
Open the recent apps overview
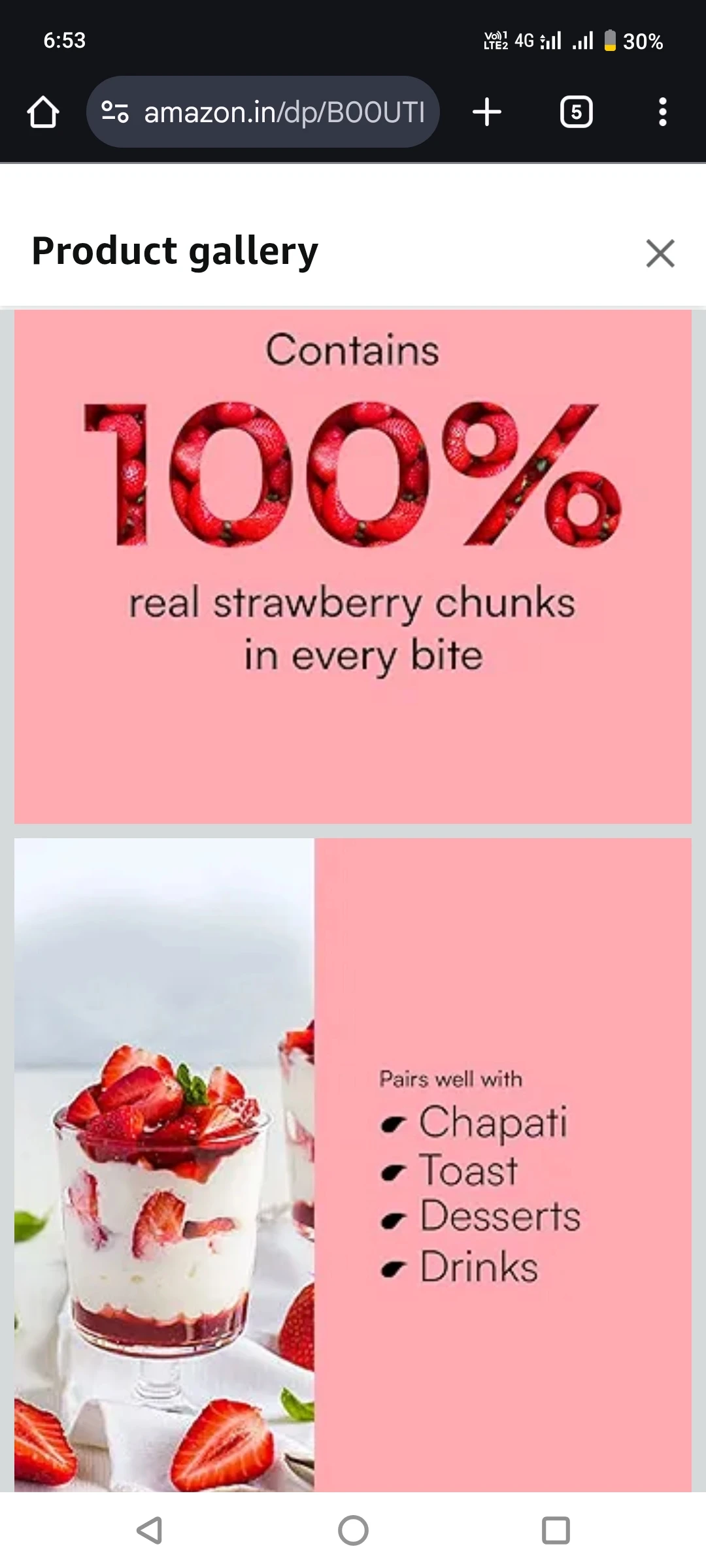[556, 1530]
